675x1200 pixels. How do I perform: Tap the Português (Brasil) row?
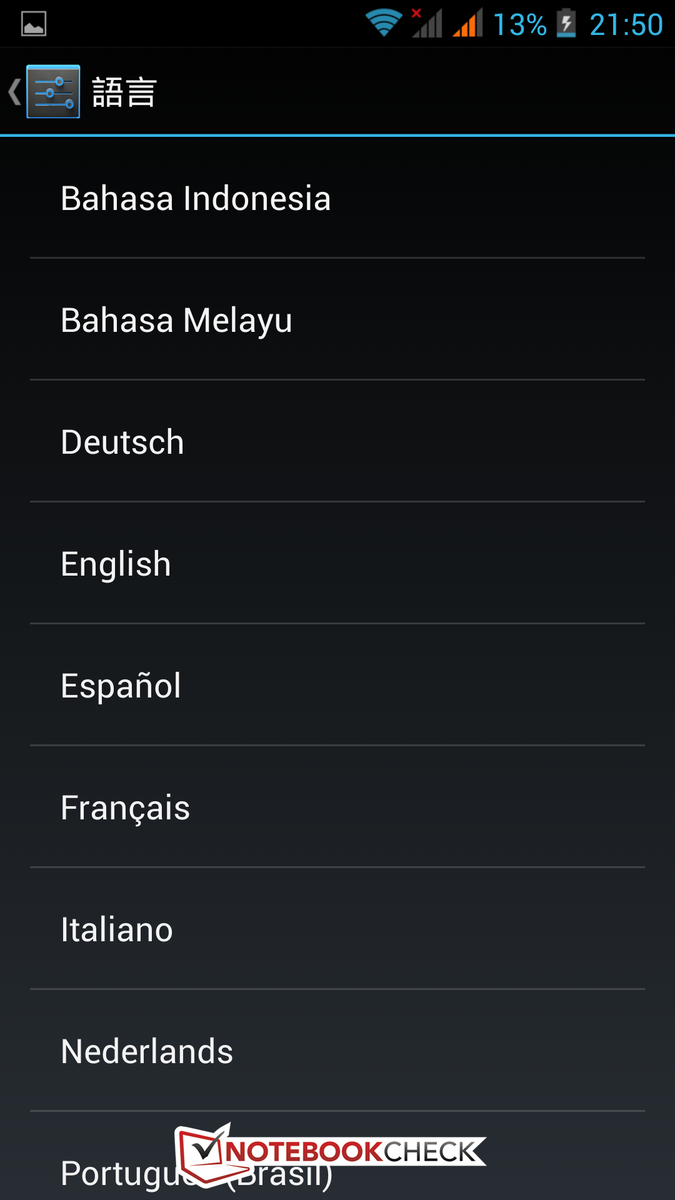point(337,1157)
